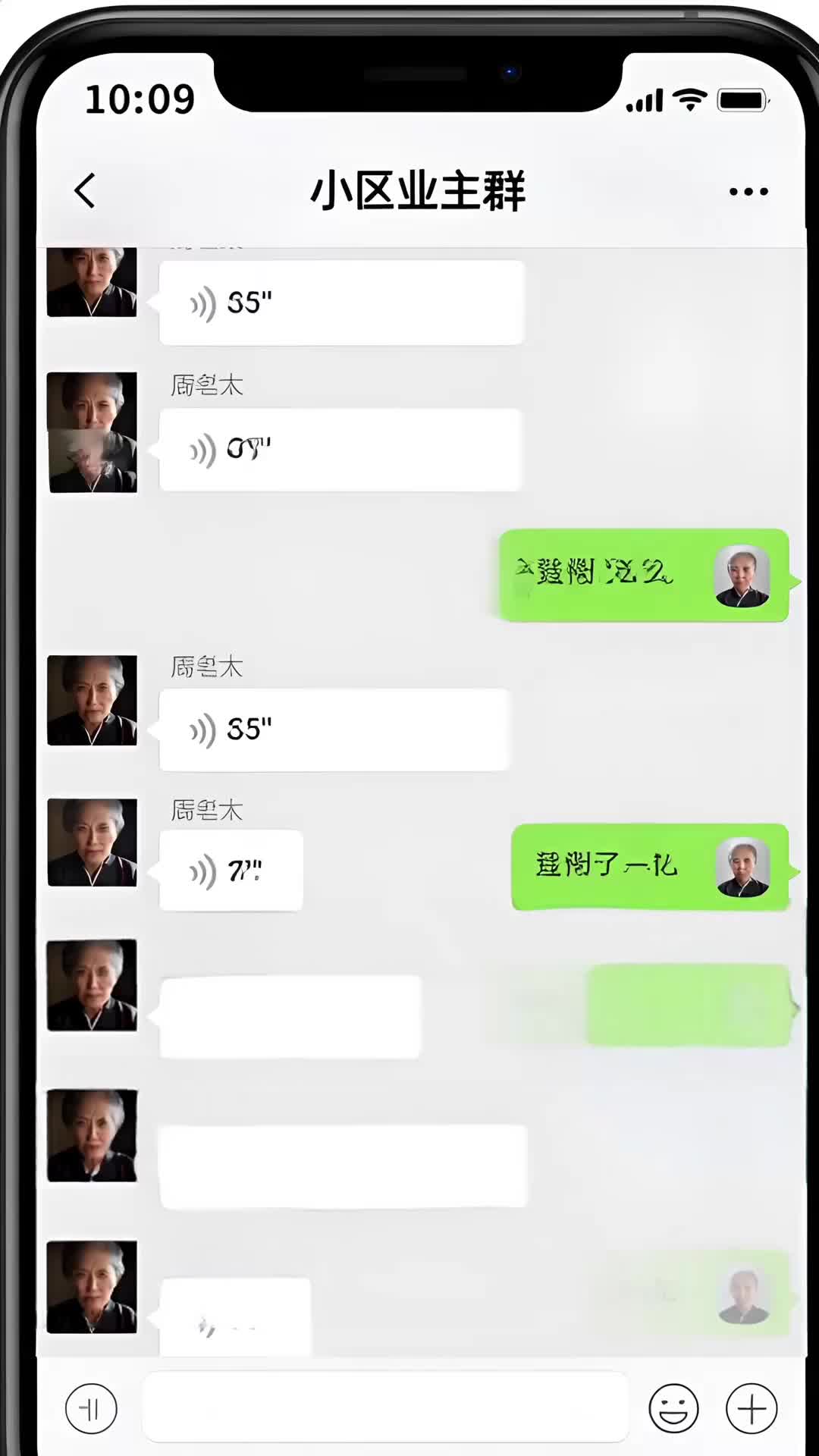The height and width of the screenshot is (1456, 819).
Task: Switch to voice input mode
Action: tap(91, 1408)
